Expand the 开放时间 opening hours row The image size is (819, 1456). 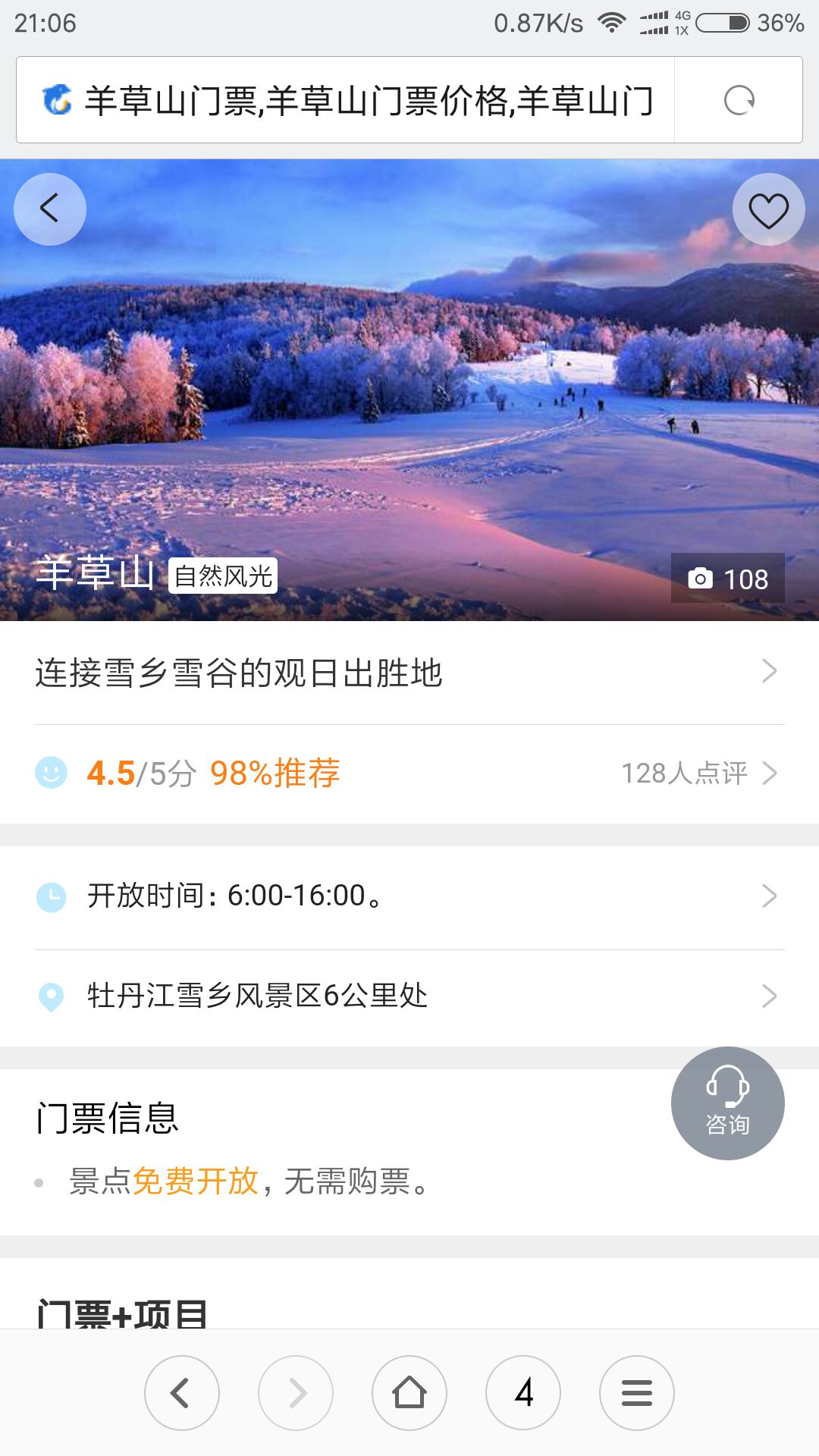click(x=408, y=896)
